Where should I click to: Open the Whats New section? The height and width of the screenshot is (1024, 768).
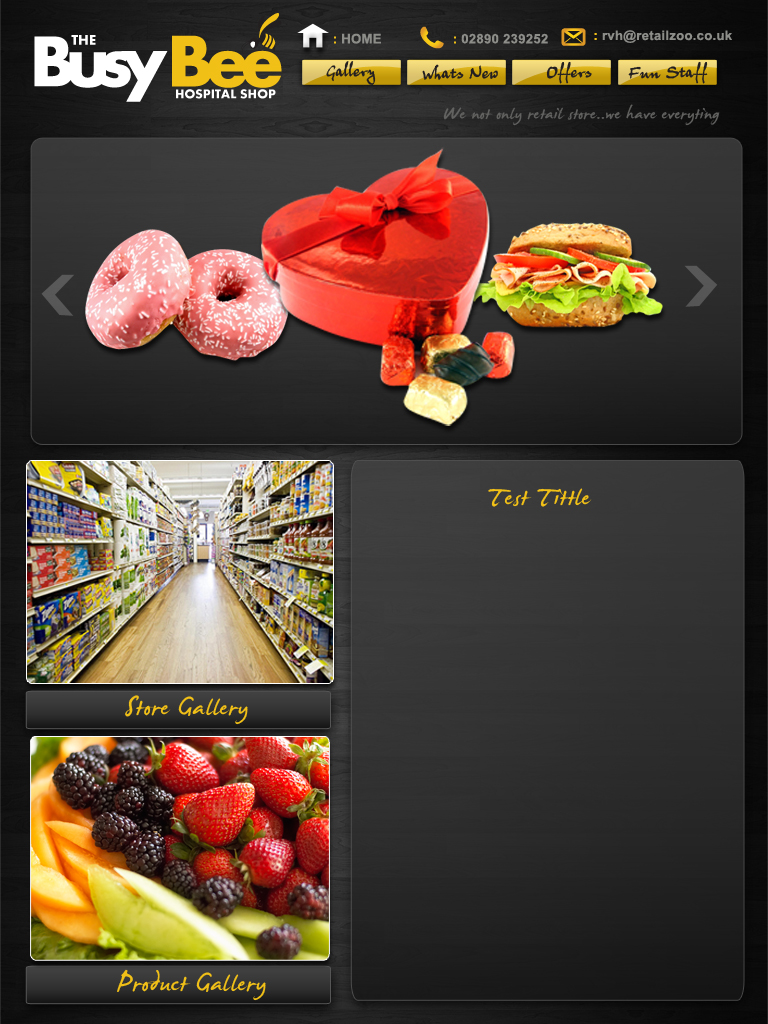(x=457, y=73)
